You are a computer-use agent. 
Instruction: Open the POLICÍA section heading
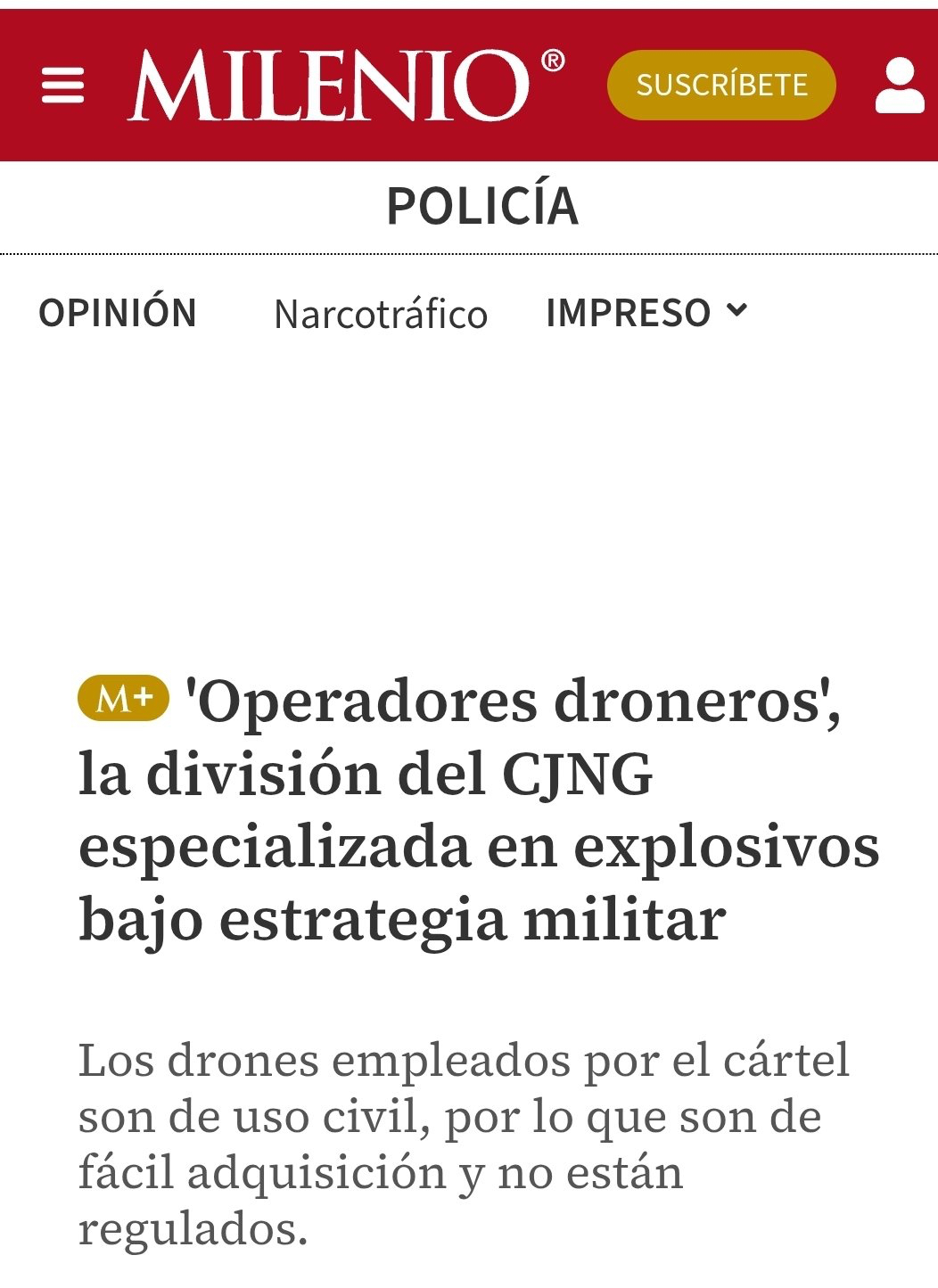(x=482, y=207)
